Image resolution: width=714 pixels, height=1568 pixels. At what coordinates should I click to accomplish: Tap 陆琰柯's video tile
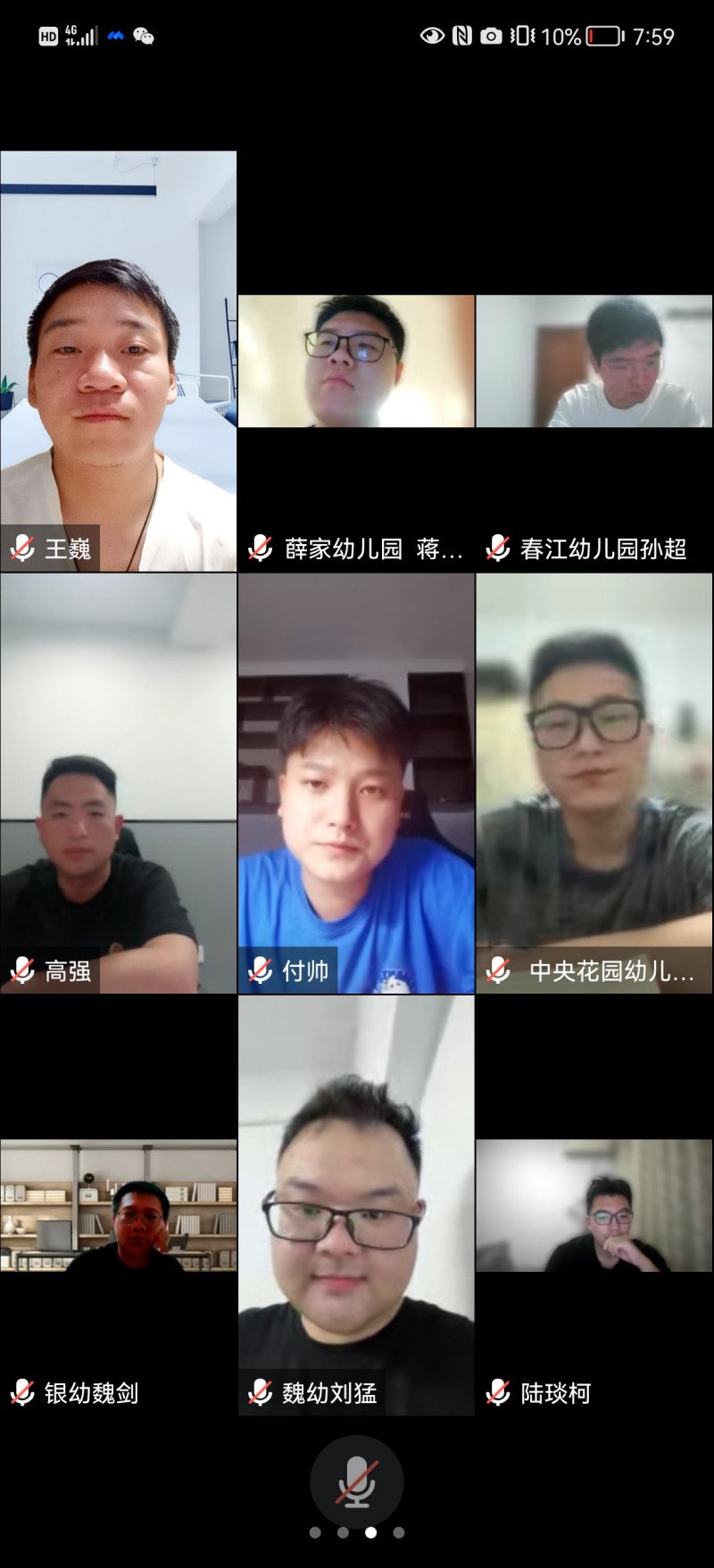pyautogui.click(x=594, y=1205)
